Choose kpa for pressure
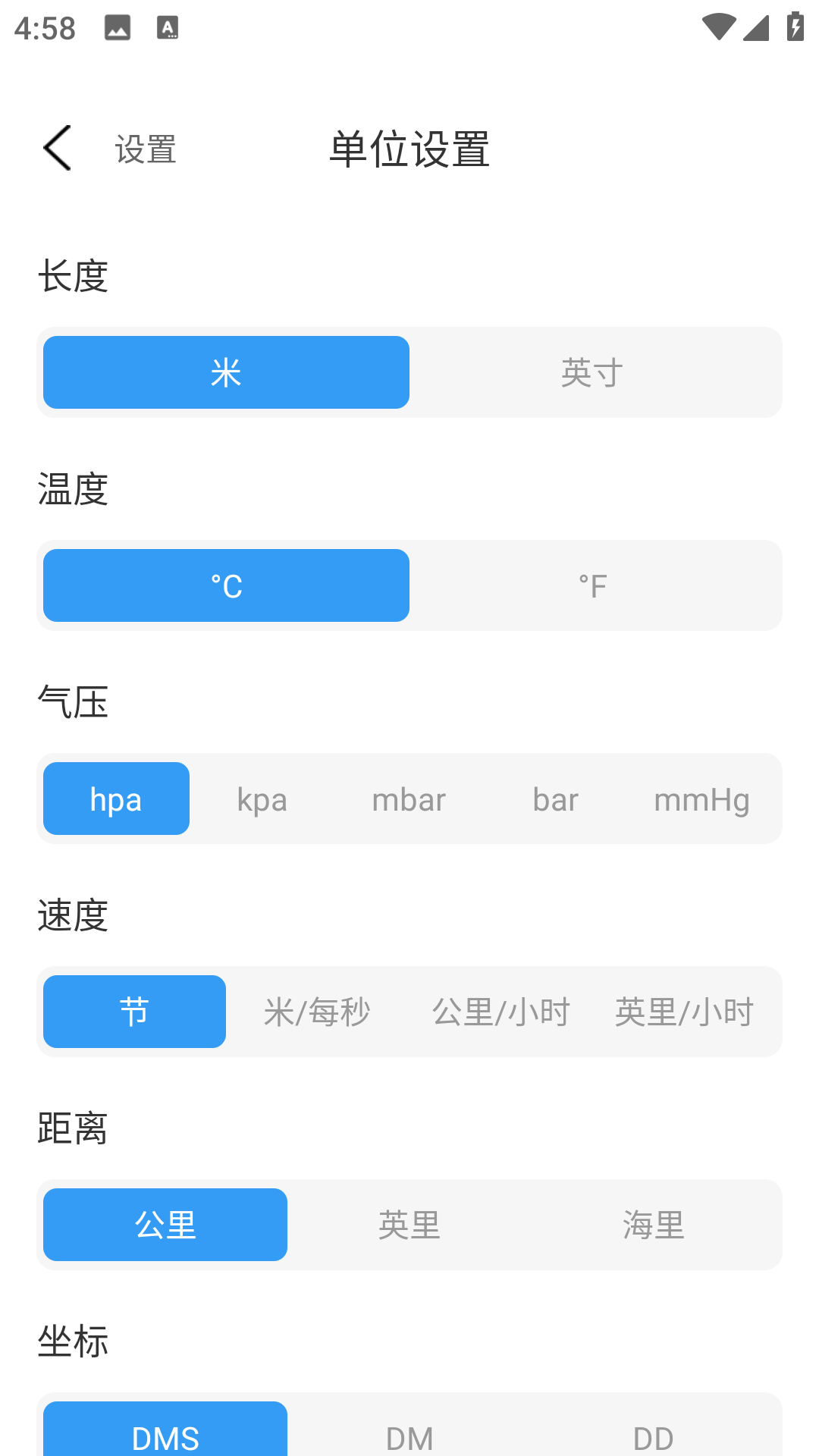 [262, 799]
